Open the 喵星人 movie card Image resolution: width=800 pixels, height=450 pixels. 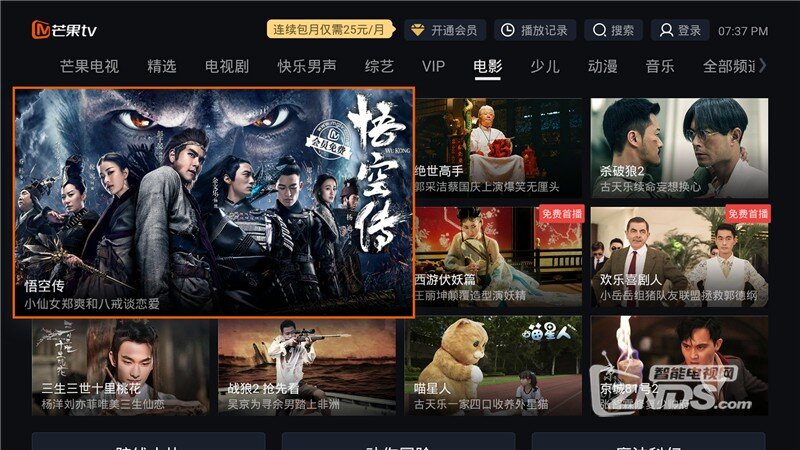pyautogui.click(x=497, y=365)
